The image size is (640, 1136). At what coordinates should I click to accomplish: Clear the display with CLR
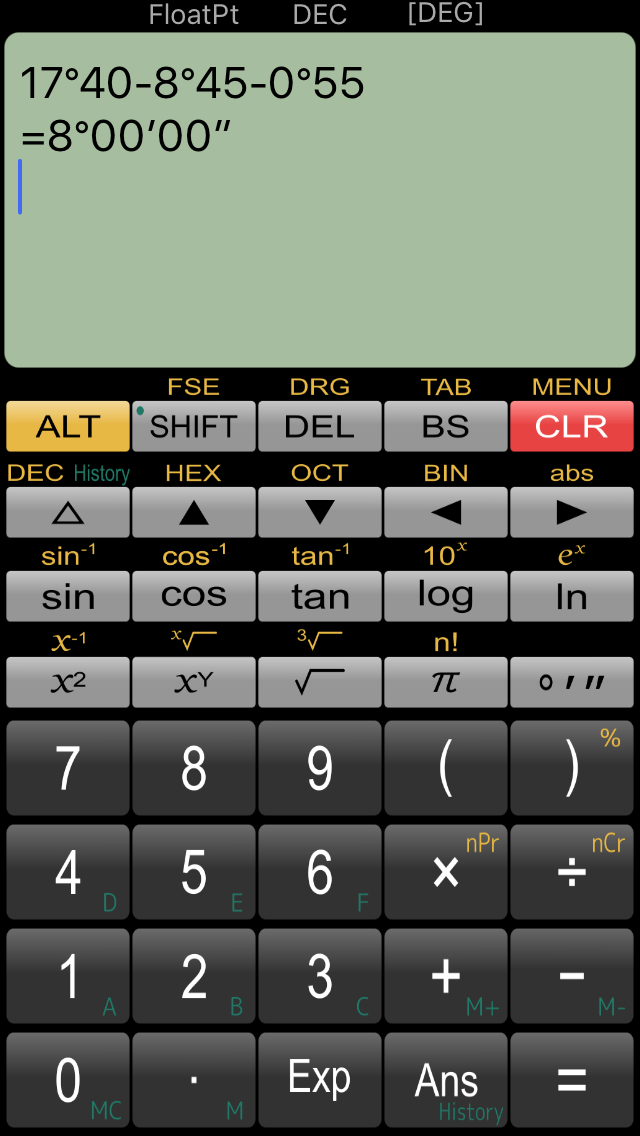(x=572, y=426)
